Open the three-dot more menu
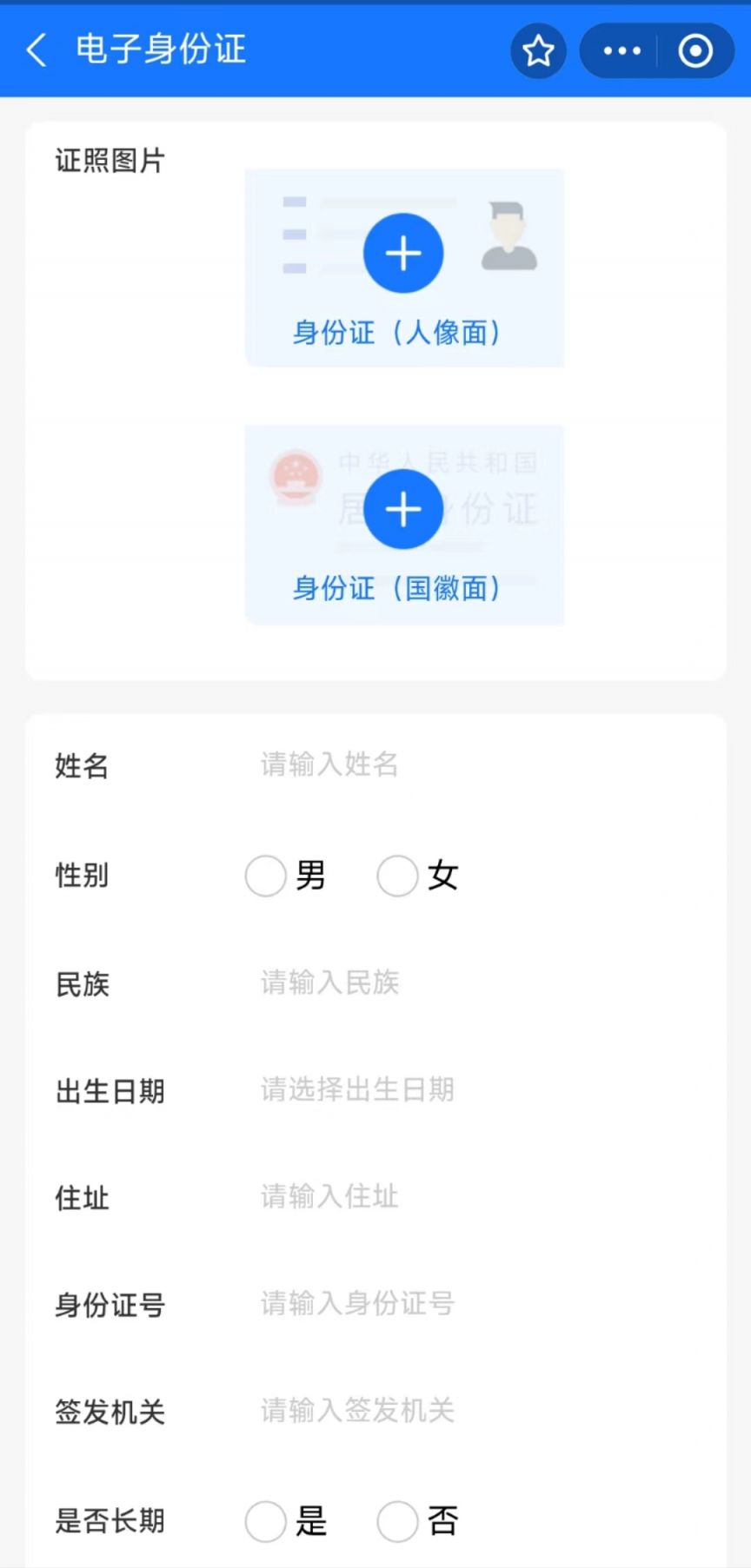Viewport: 751px width, 1568px height. click(x=621, y=51)
